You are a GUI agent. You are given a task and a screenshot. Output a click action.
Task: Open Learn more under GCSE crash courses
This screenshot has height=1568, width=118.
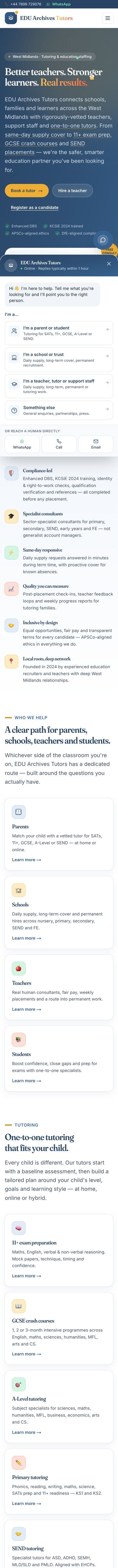coord(26,1354)
